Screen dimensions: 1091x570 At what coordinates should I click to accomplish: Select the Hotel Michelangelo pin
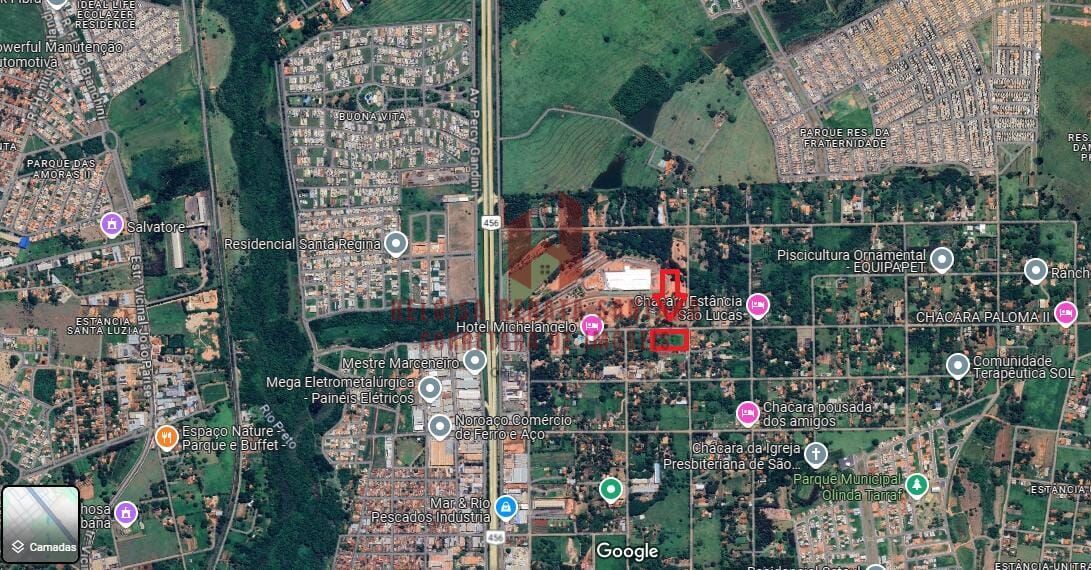coord(592,326)
